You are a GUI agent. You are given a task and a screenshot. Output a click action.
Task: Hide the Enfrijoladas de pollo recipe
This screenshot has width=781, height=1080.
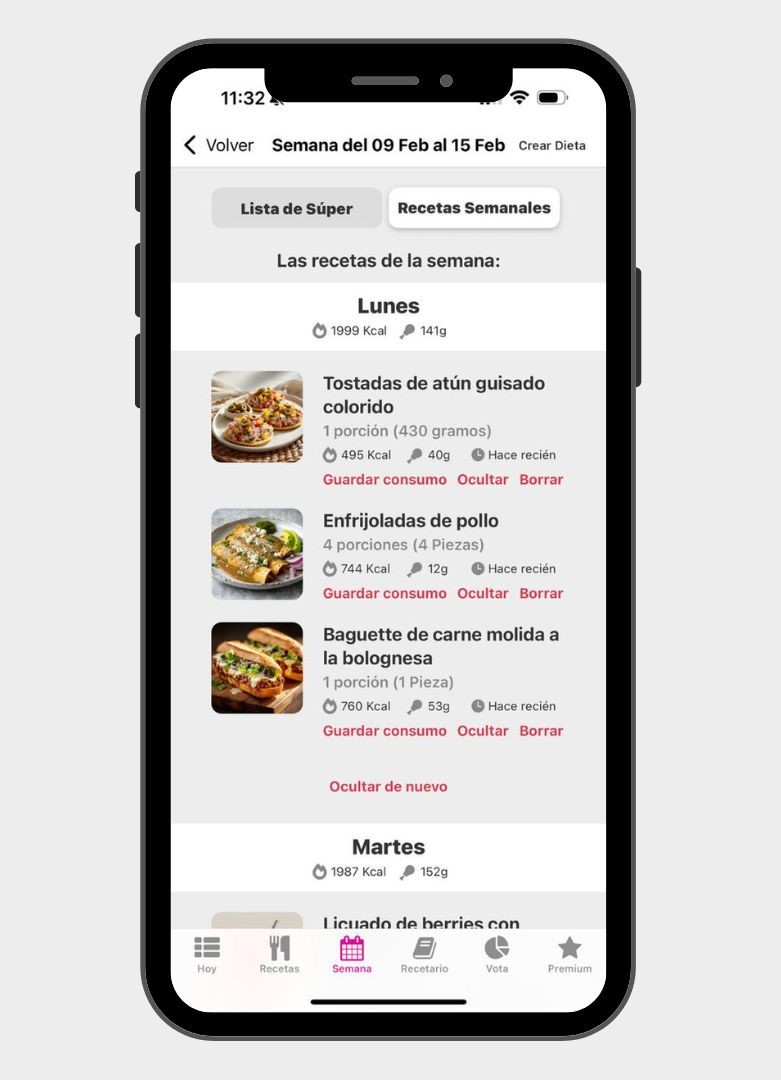coord(483,594)
